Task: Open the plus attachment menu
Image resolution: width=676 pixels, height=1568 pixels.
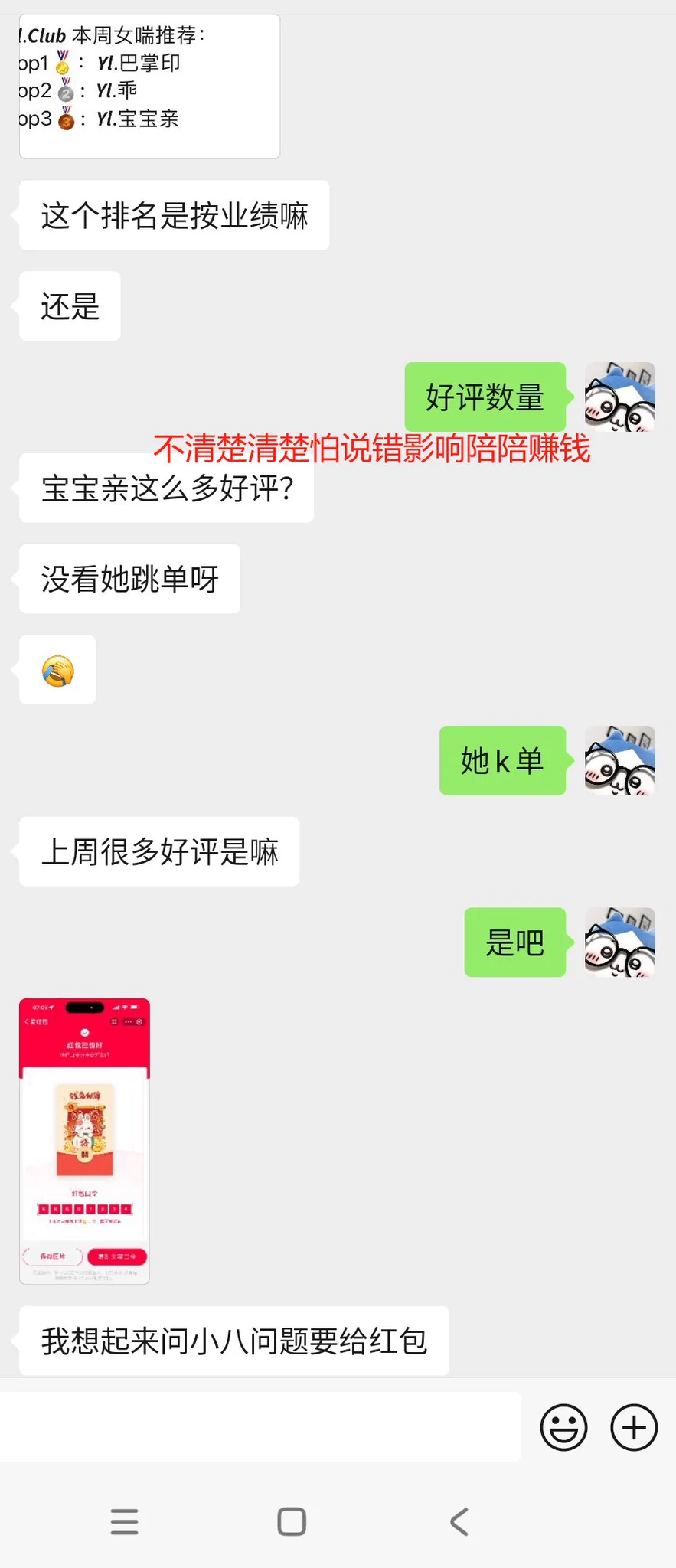Action: (633, 1428)
